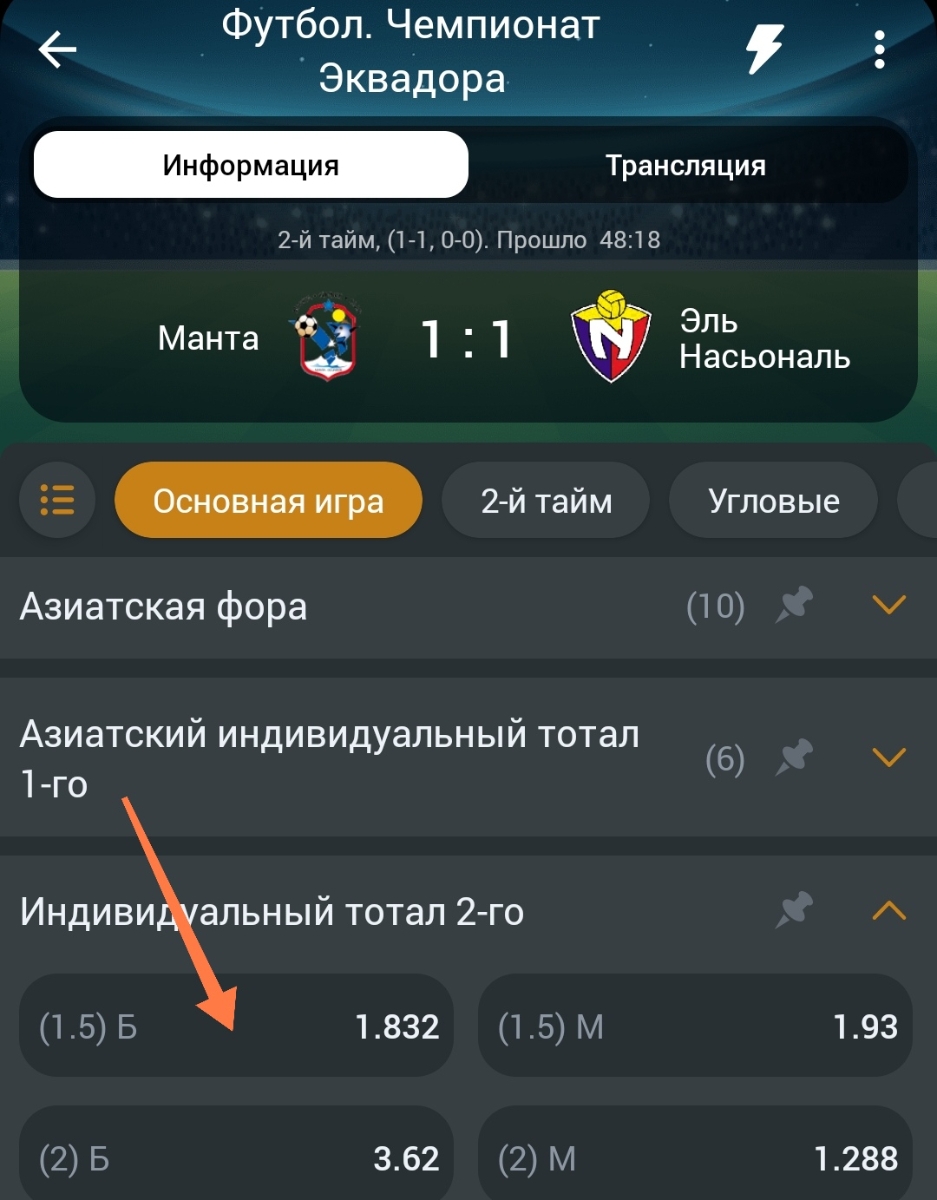
Task: Select the 2-й тайм chip
Action: tap(546, 500)
